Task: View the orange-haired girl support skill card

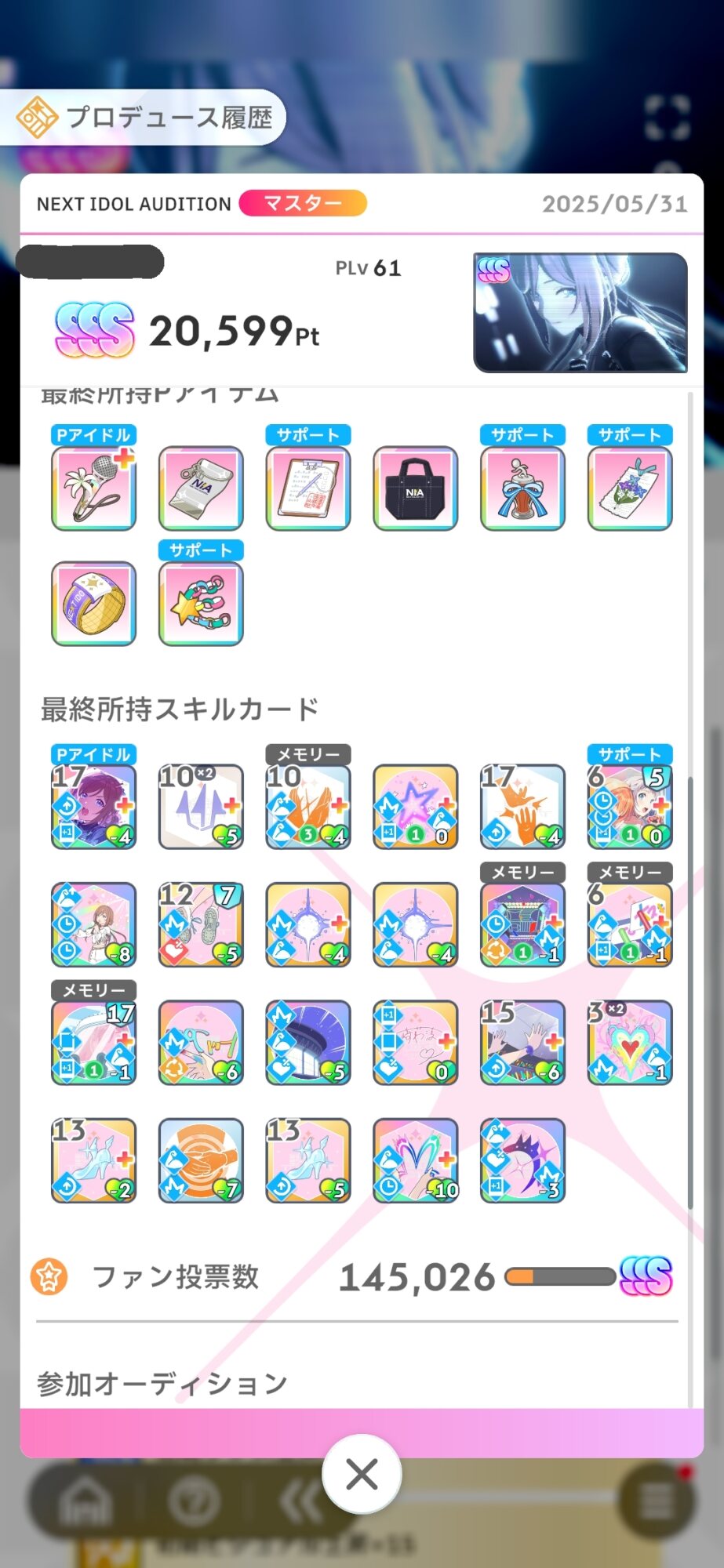Action: 630,808
